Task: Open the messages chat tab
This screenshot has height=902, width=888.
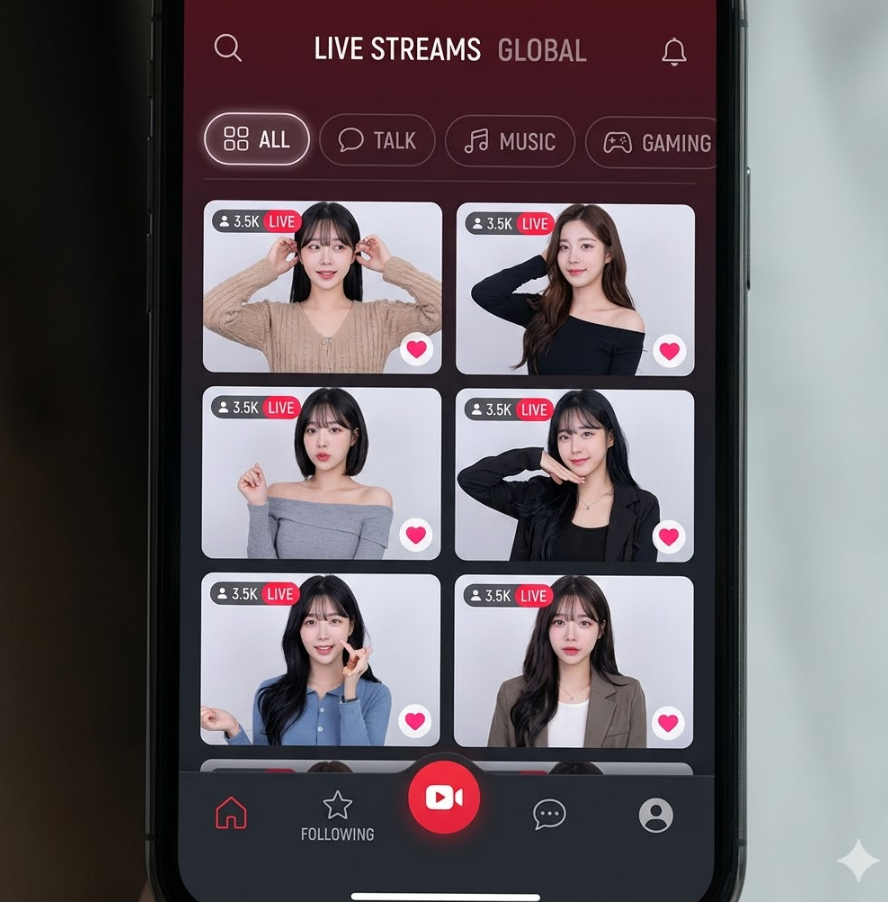Action: click(x=549, y=814)
